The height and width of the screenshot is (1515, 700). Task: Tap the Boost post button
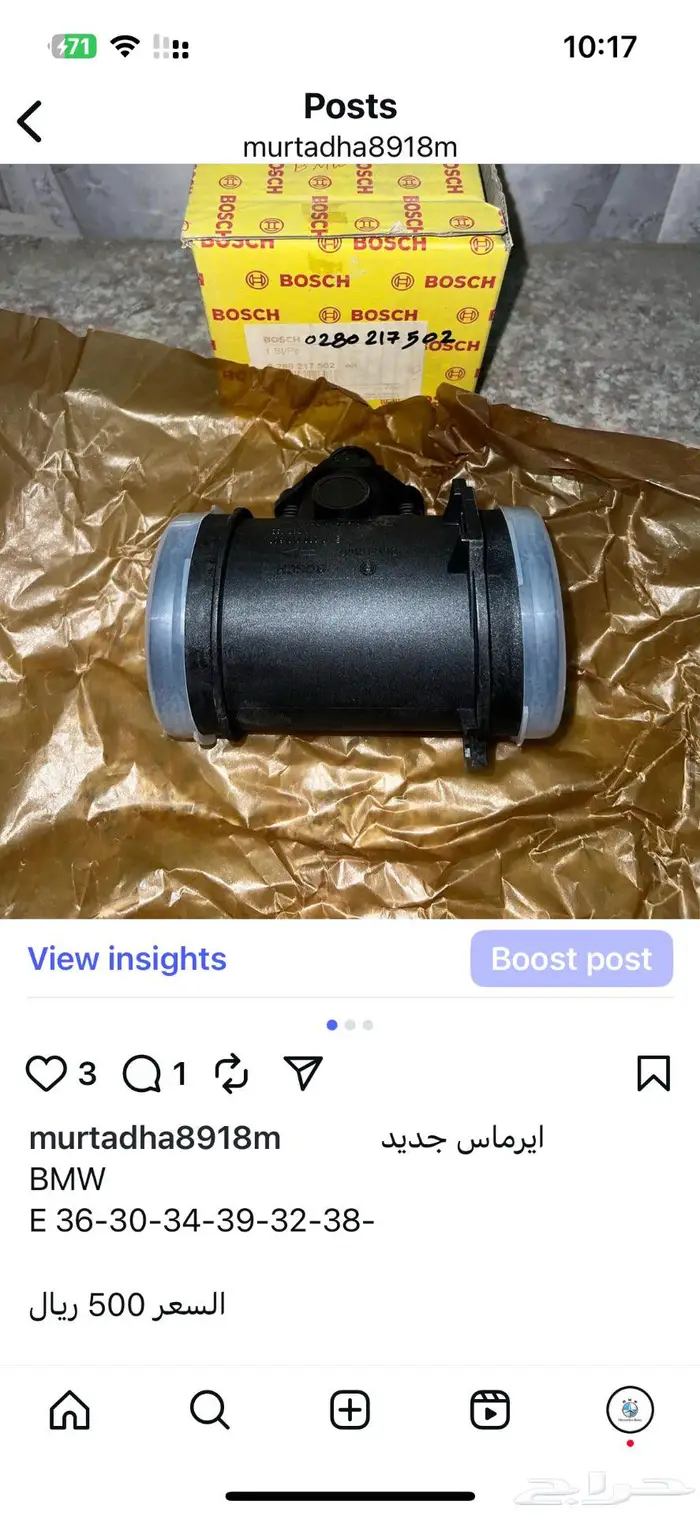(x=571, y=959)
